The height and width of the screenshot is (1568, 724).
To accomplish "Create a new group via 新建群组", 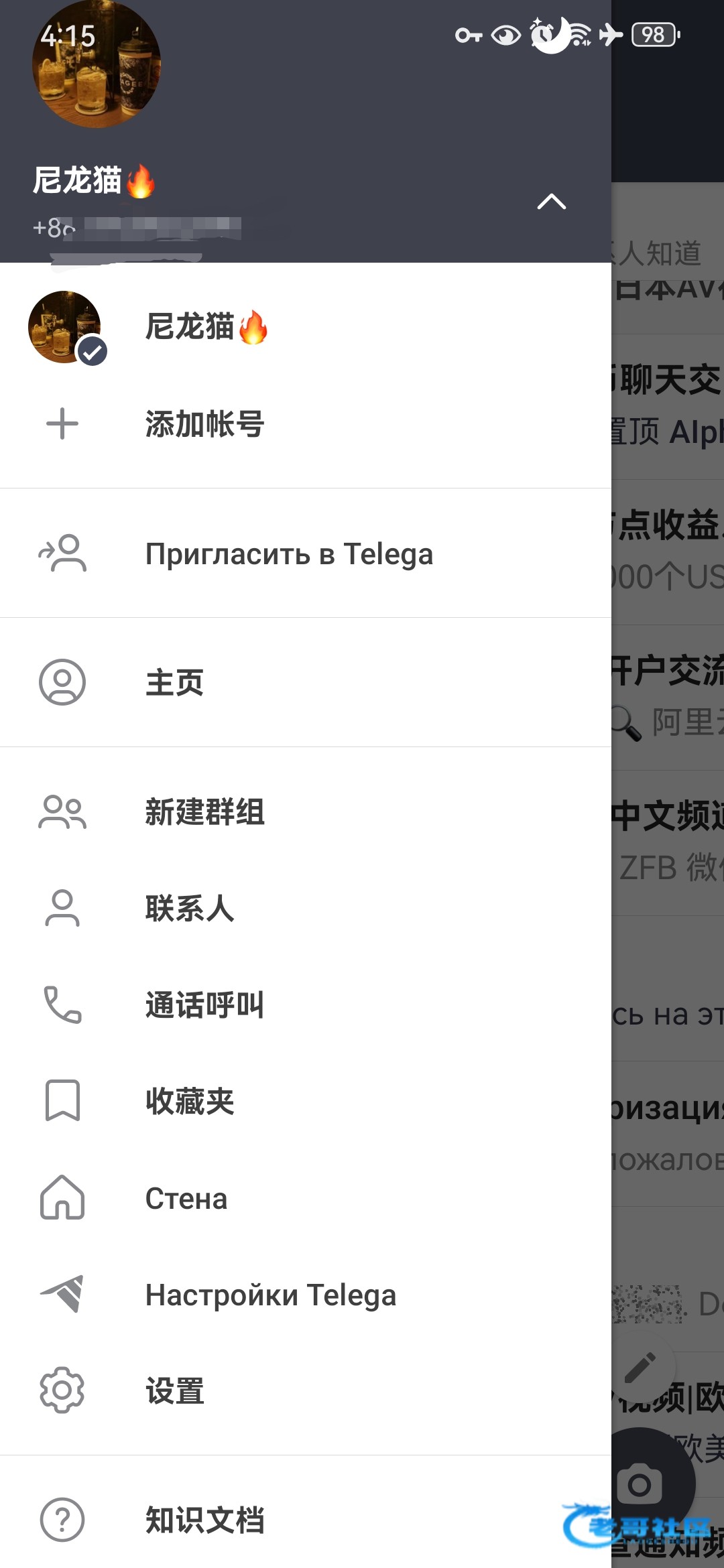I will click(x=204, y=812).
